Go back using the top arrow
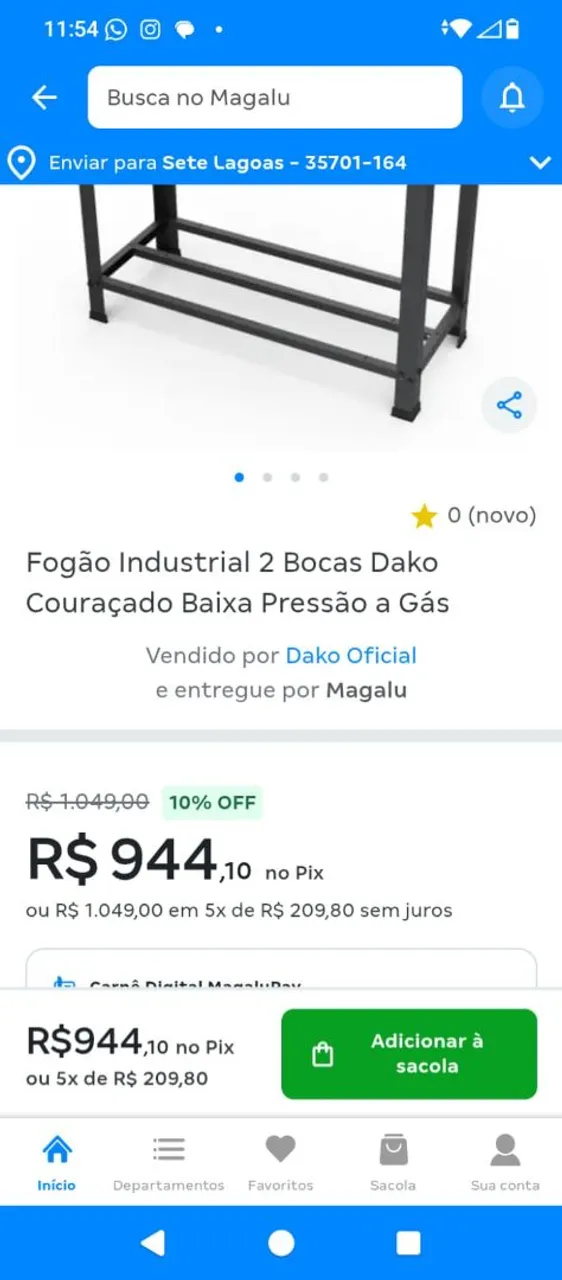 click(x=44, y=97)
